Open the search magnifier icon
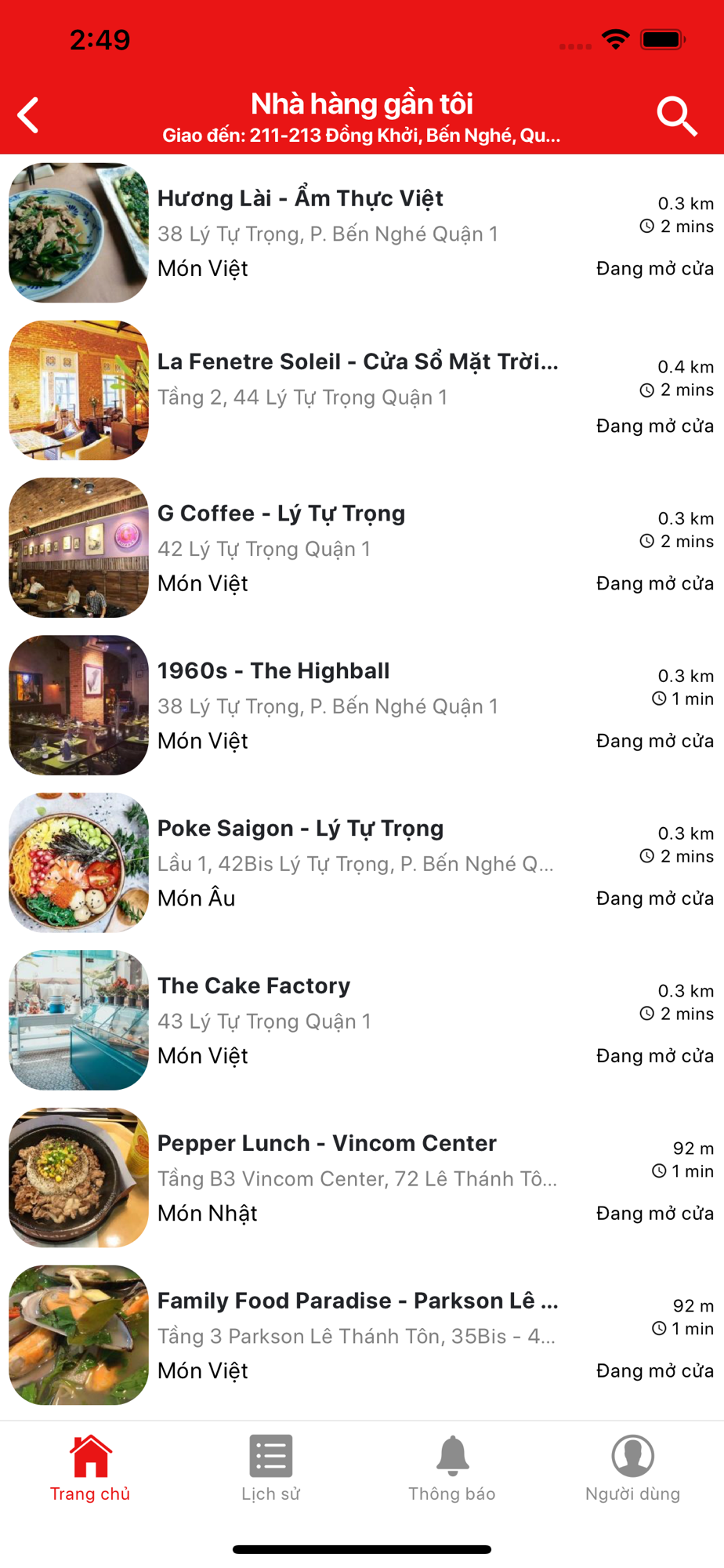 (x=676, y=117)
